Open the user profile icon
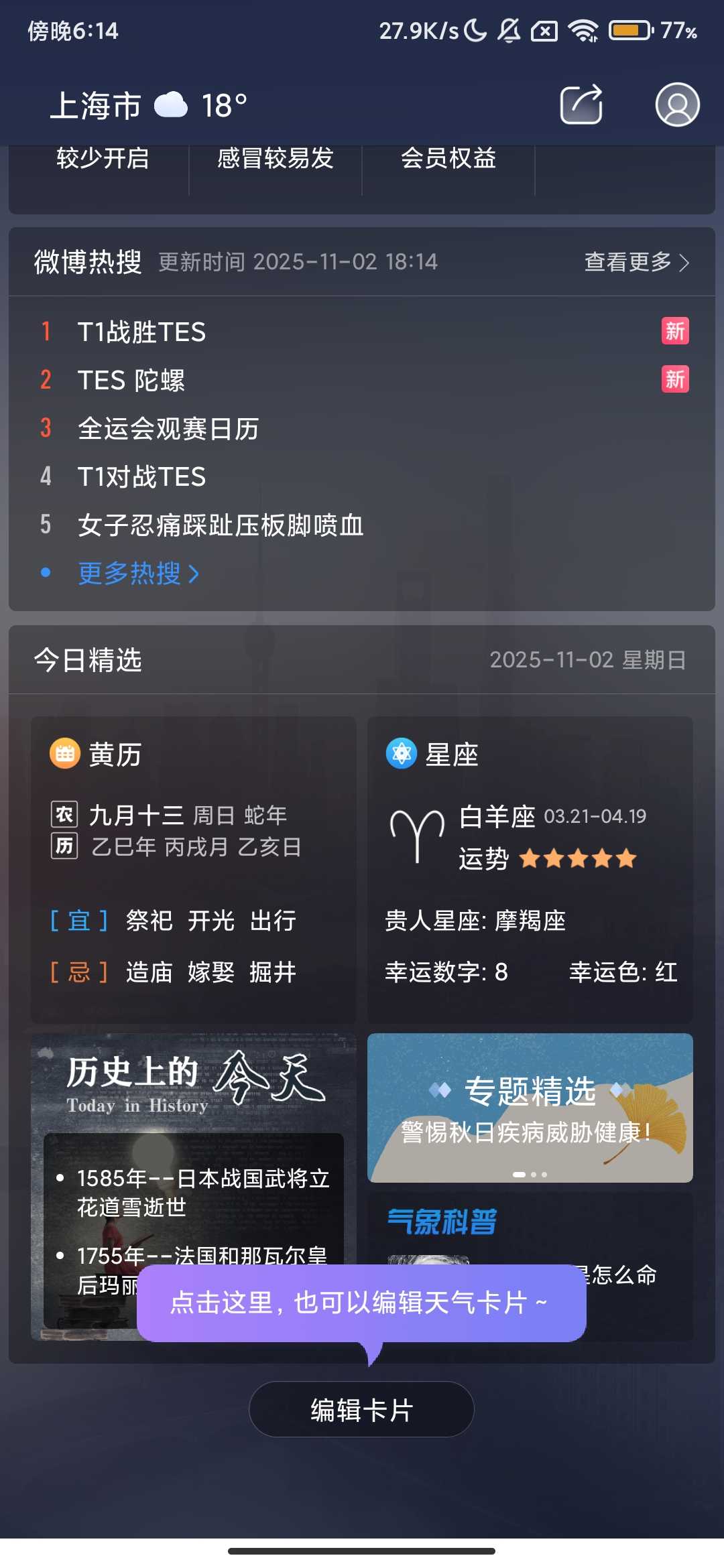The height and width of the screenshot is (1568, 724). point(677,105)
